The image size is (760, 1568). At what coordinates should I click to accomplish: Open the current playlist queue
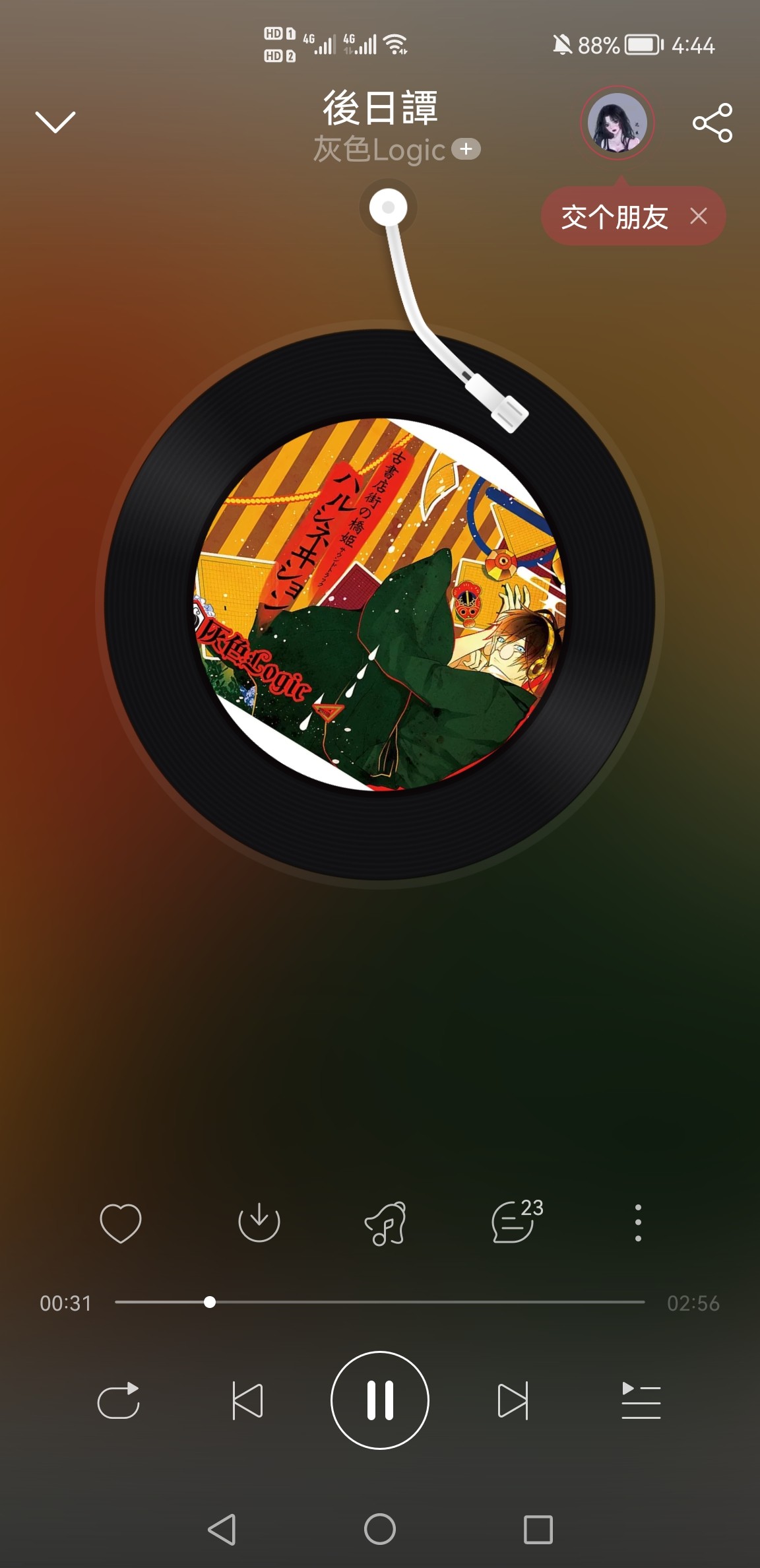641,1400
